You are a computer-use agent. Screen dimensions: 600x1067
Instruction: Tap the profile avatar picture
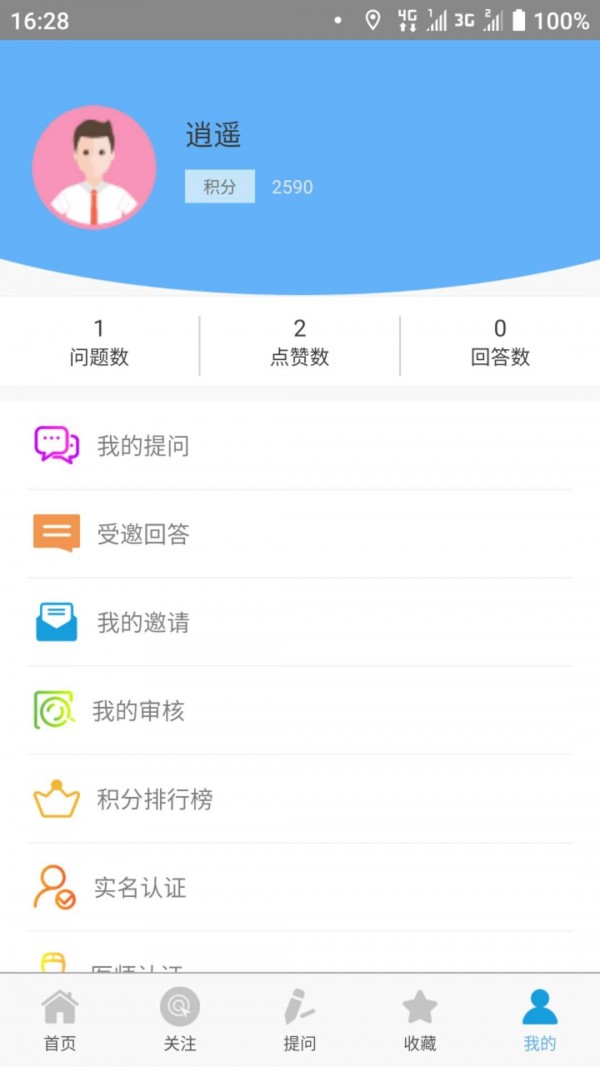[94, 167]
